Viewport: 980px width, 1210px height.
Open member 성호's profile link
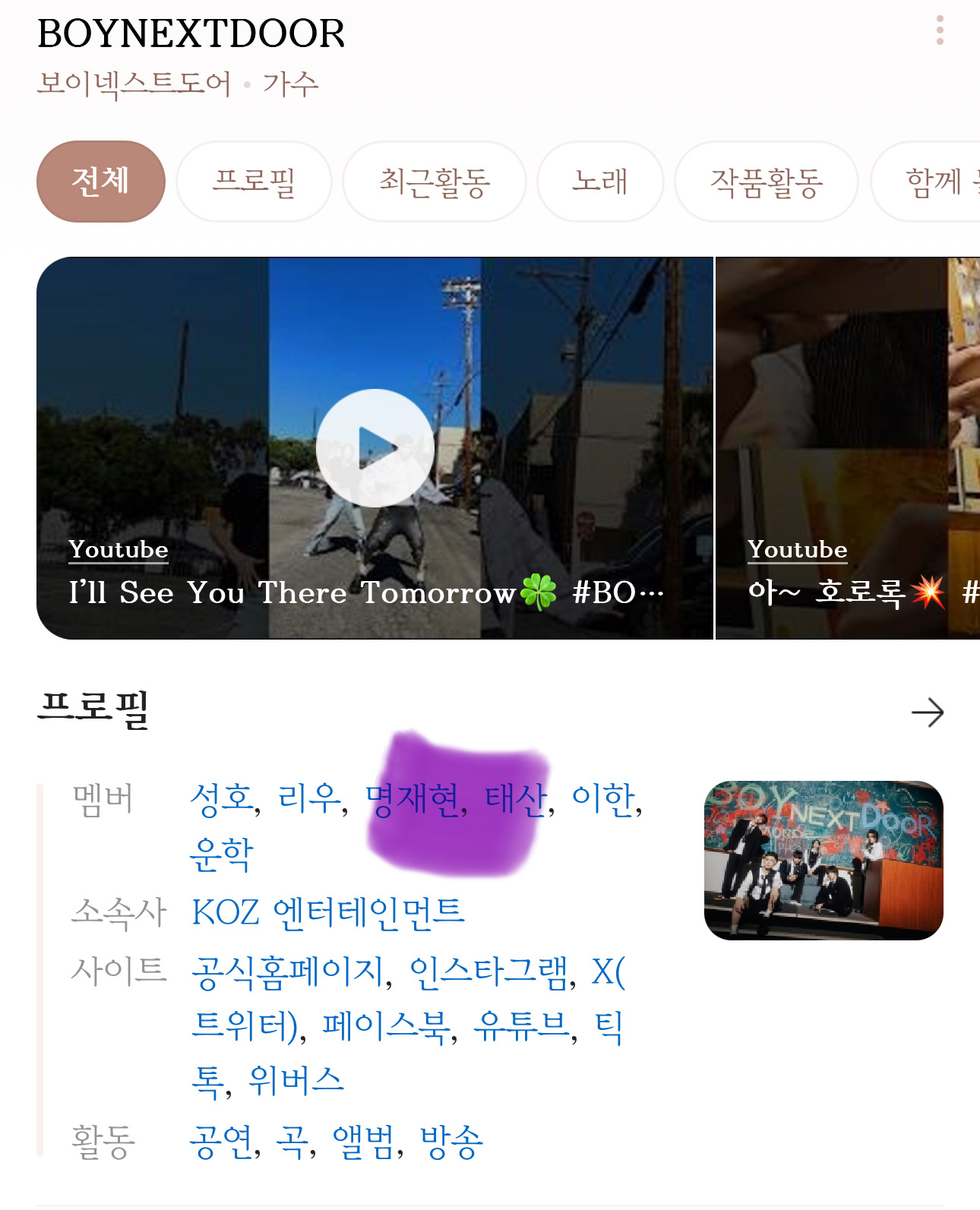(x=222, y=798)
